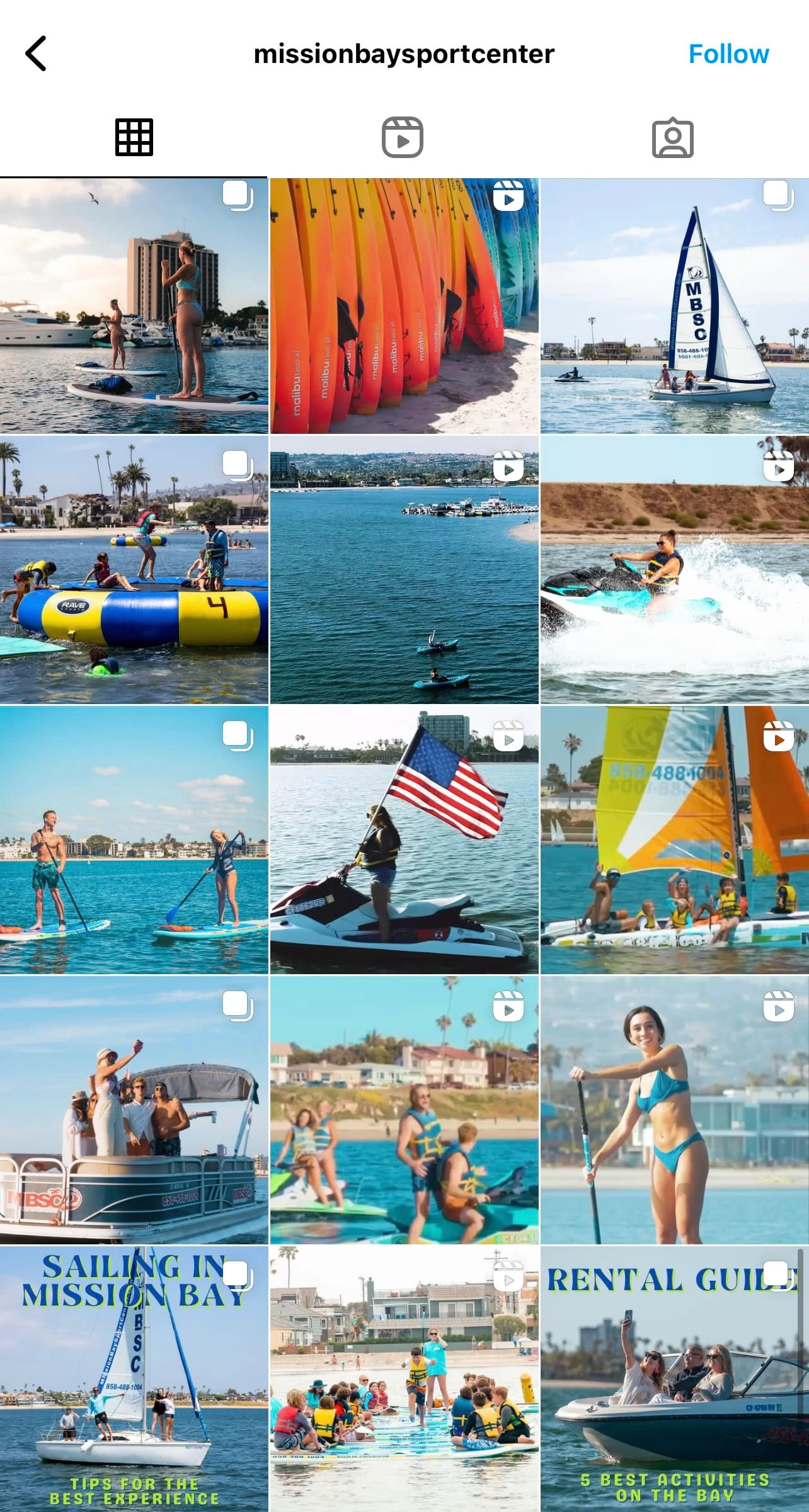The width and height of the screenshot is (809, 1512).
Task: Open the pontoon boat party post
Action: tap(134, 1110)
